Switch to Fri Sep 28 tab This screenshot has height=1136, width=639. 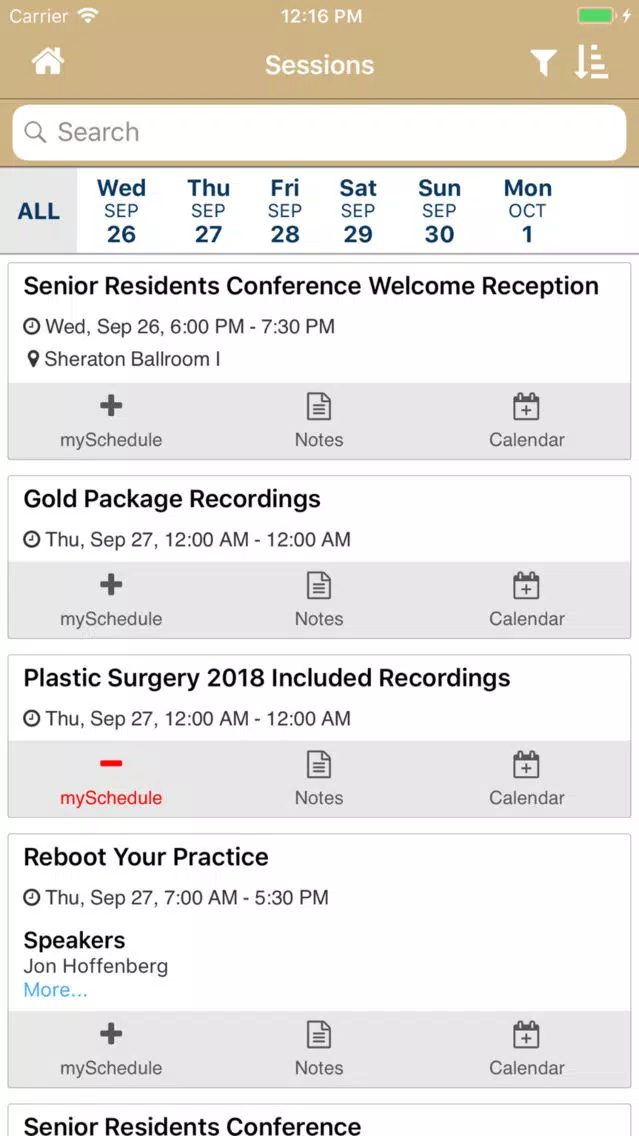coord(285,211)
